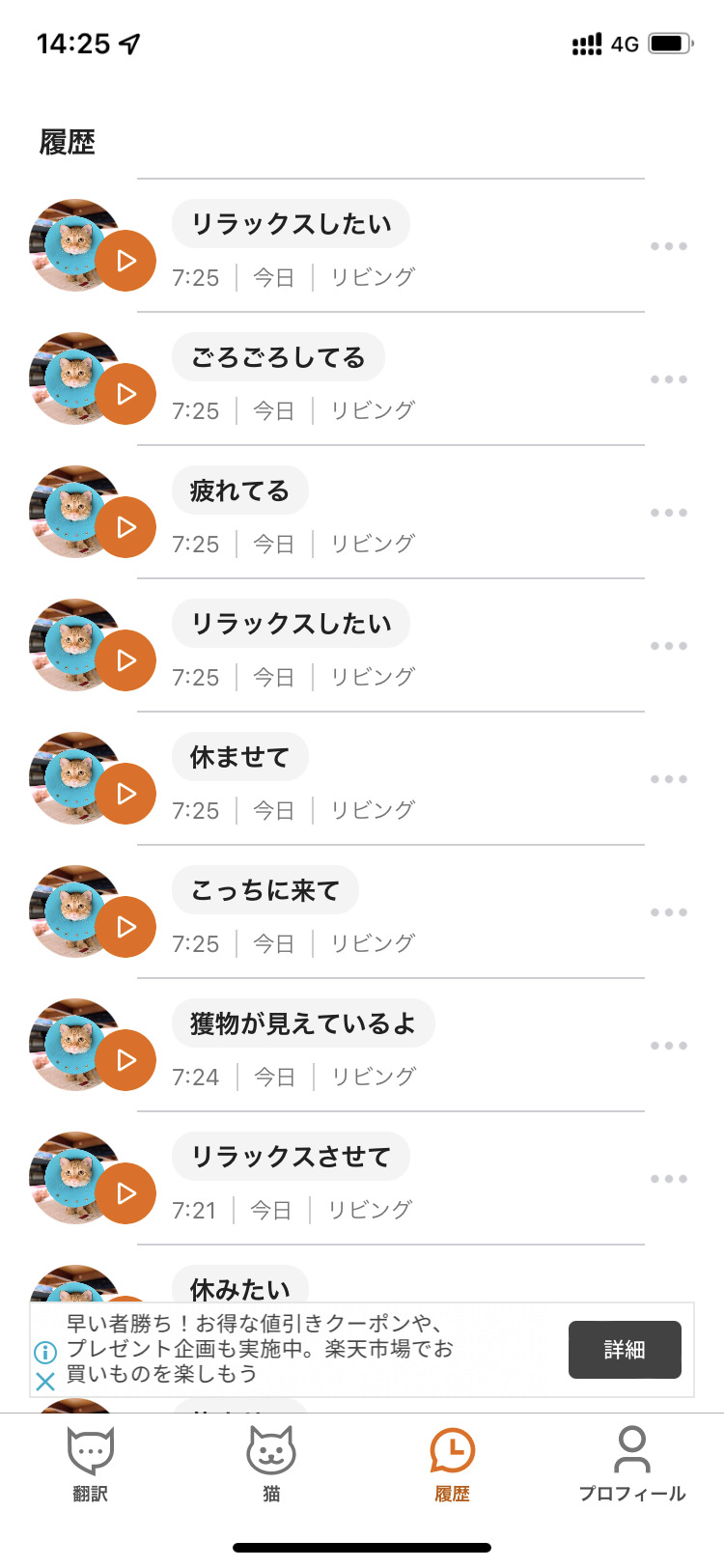Image resolution: width=724 pixels, height=1568 pixels.
Task: Play the 疲れてる recording
Action: pos(125,527)
